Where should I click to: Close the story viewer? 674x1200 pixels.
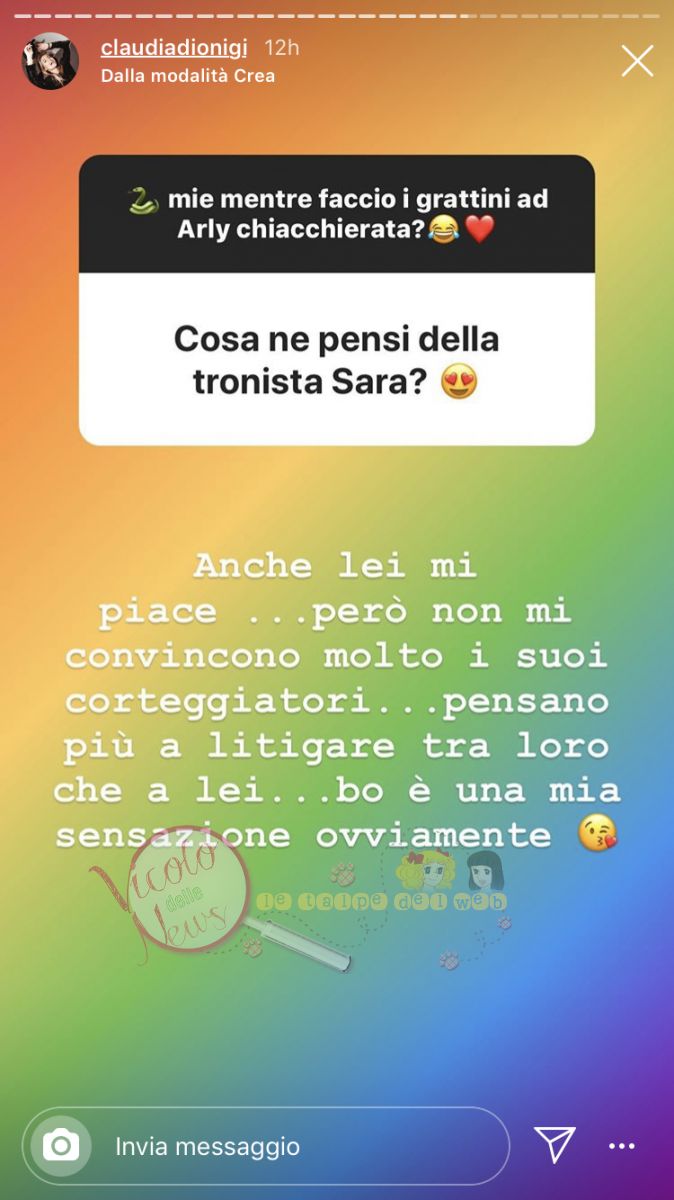[637, 61]
